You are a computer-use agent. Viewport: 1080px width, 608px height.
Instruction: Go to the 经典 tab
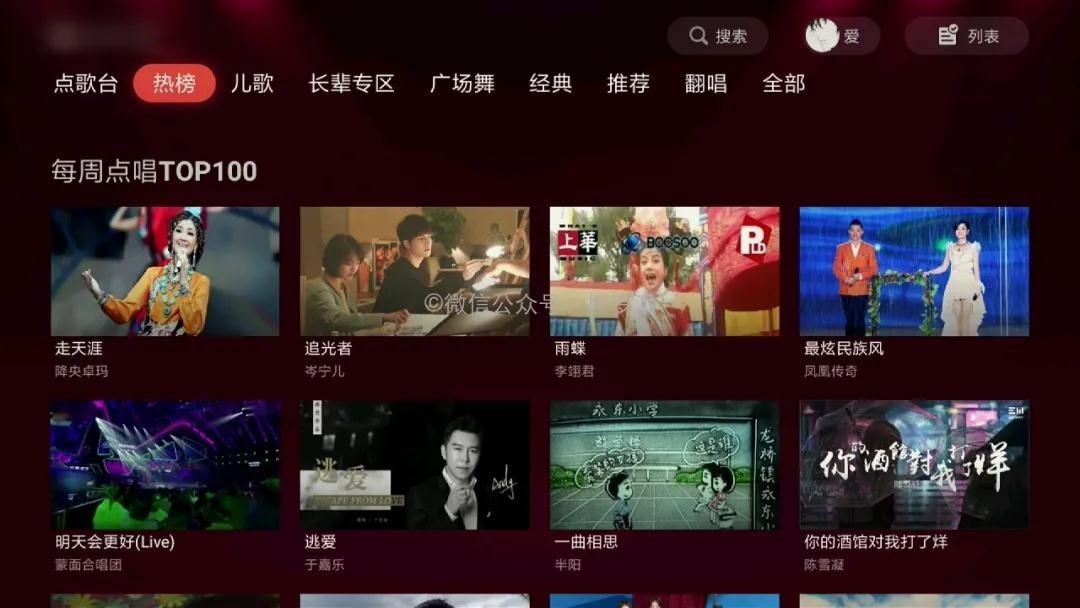(550, 83)
